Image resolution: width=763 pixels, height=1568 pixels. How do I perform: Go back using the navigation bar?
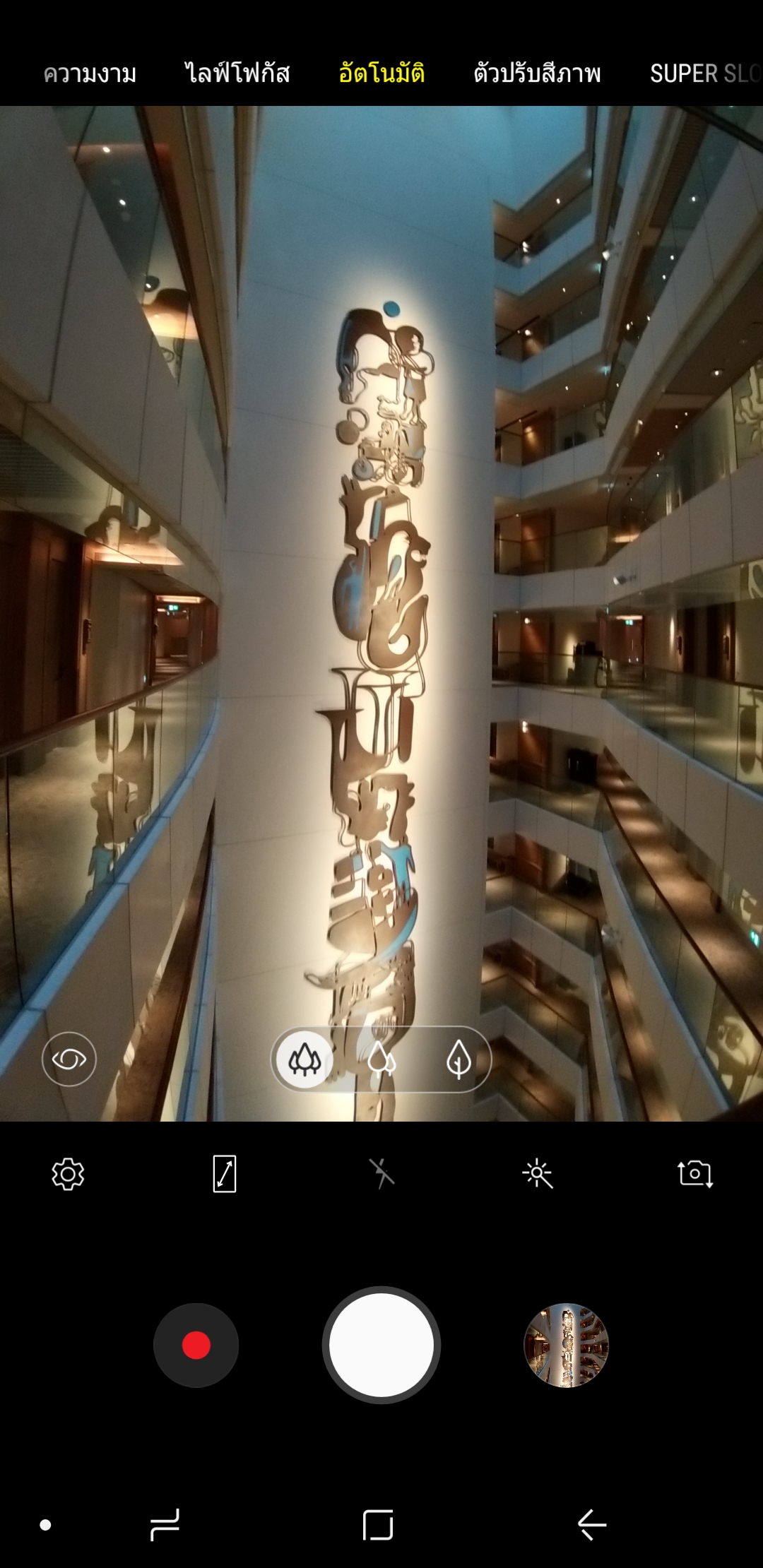click(592, 1525)
